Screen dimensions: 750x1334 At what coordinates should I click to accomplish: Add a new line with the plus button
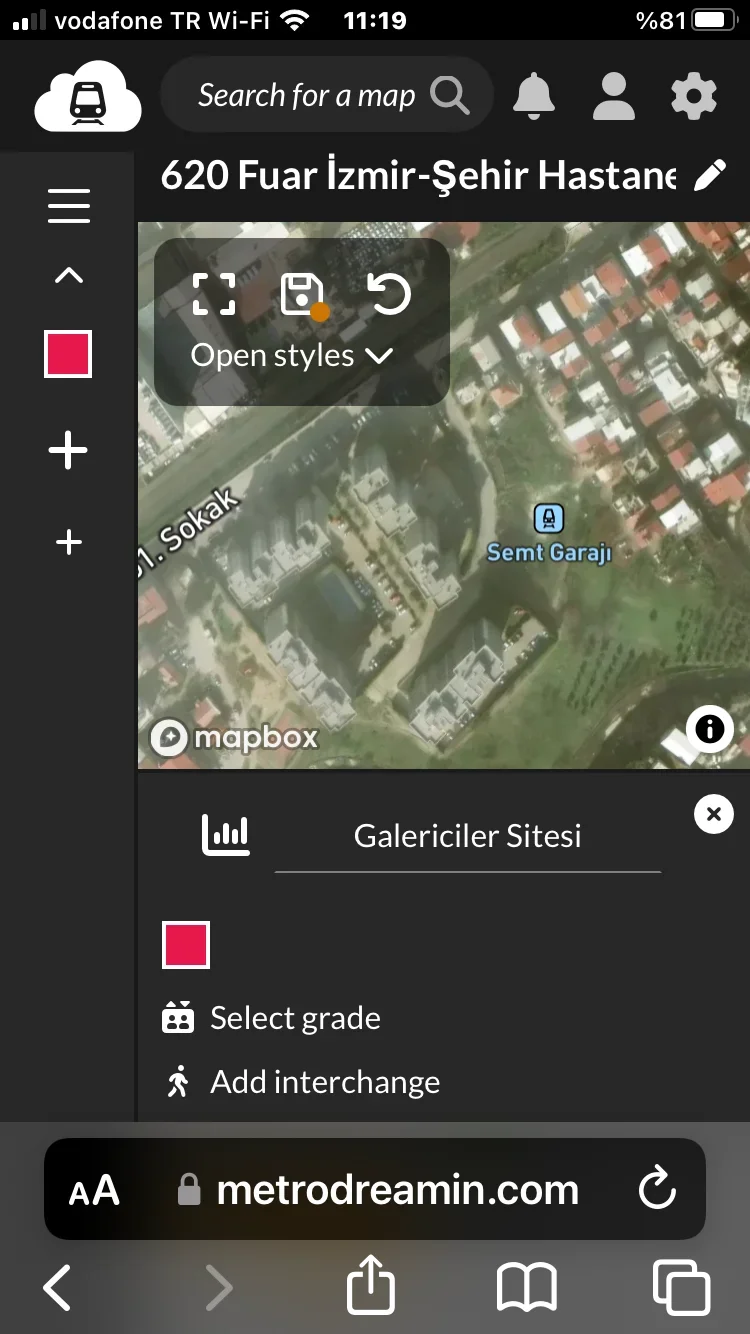click(x=68, y=450)
